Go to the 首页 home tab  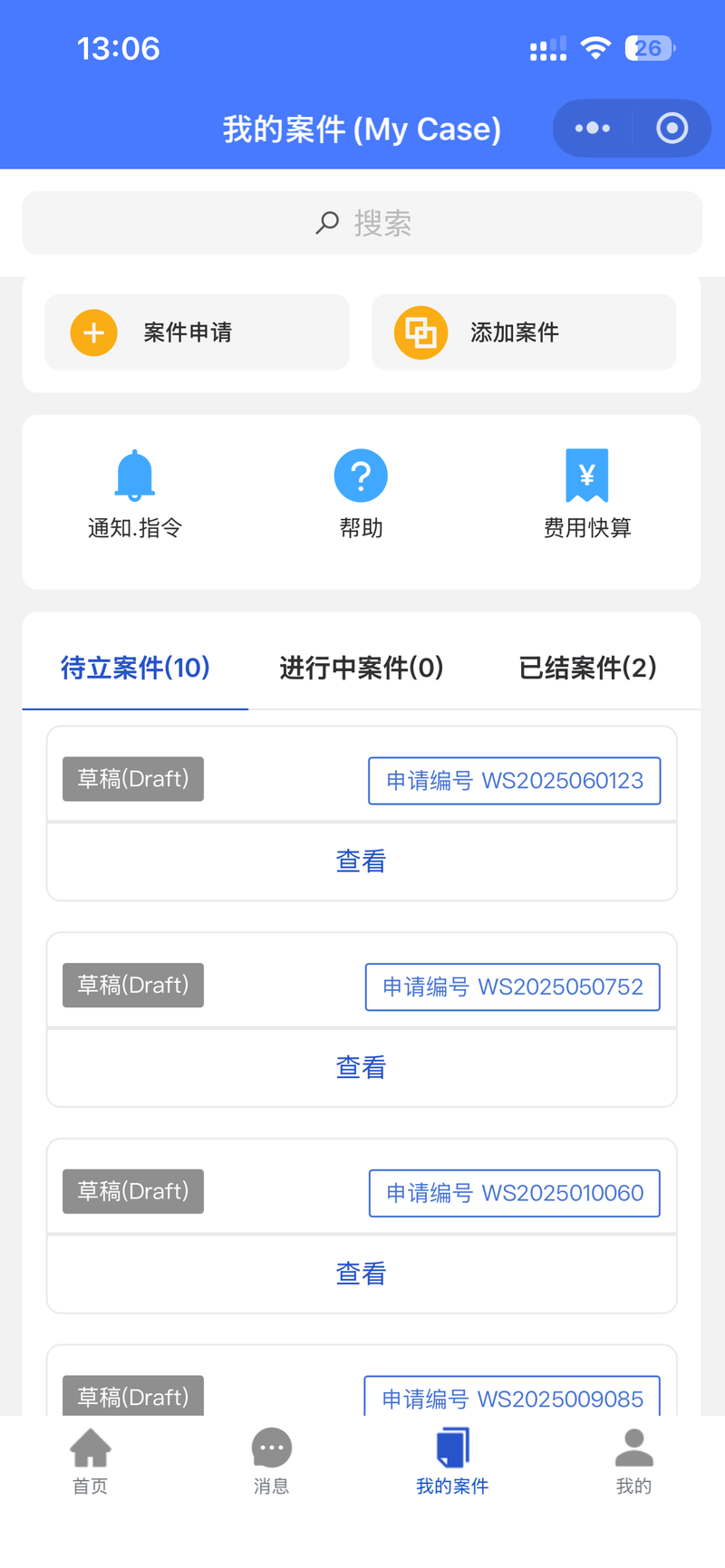tap(91, 1461)
